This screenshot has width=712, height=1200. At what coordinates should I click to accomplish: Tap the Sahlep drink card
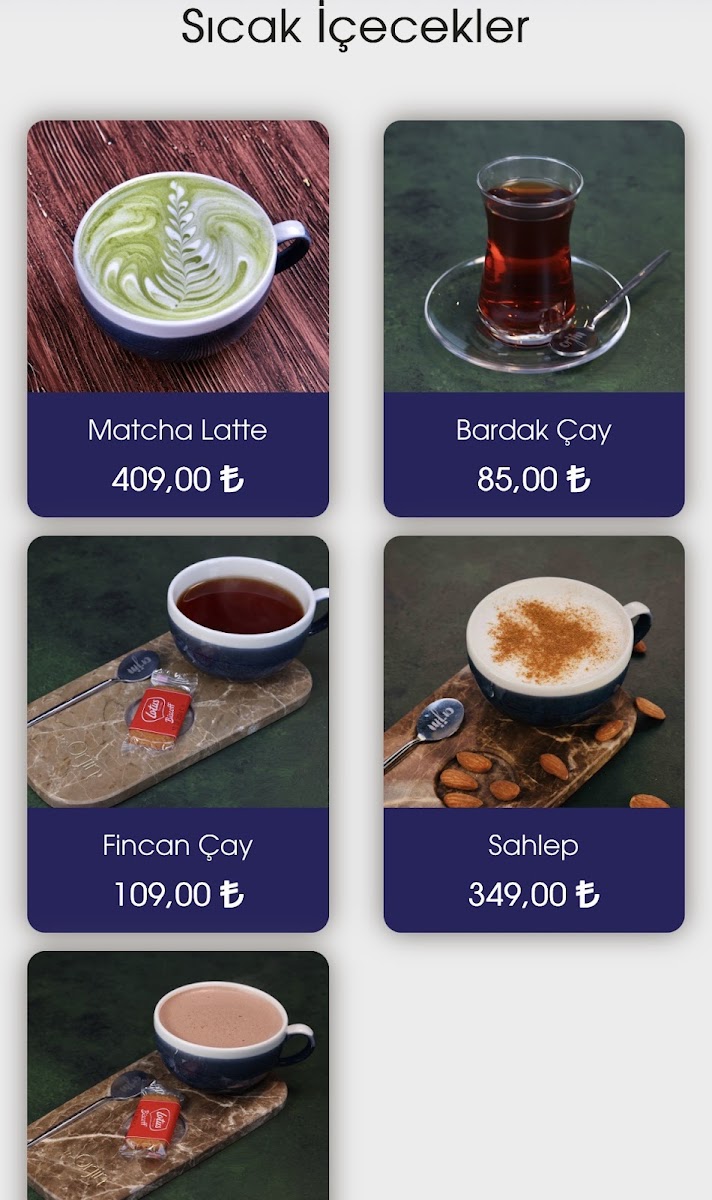[x=534, y=733]
